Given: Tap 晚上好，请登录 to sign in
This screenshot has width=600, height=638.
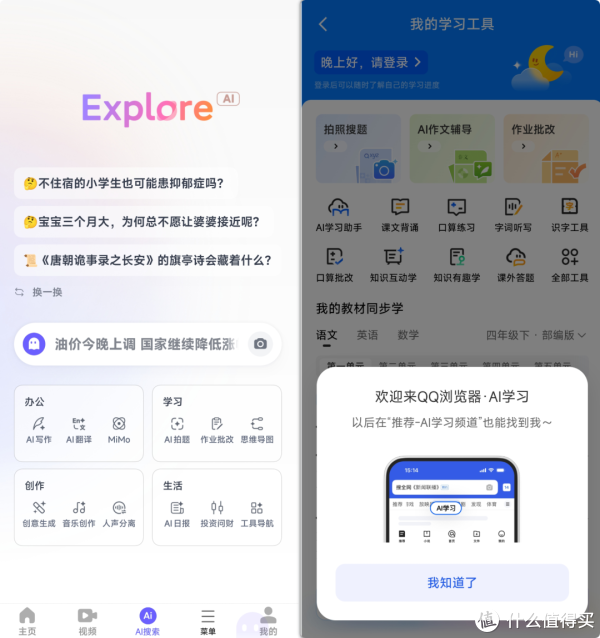Looking at the screenshot, I should tap(371, 61).
